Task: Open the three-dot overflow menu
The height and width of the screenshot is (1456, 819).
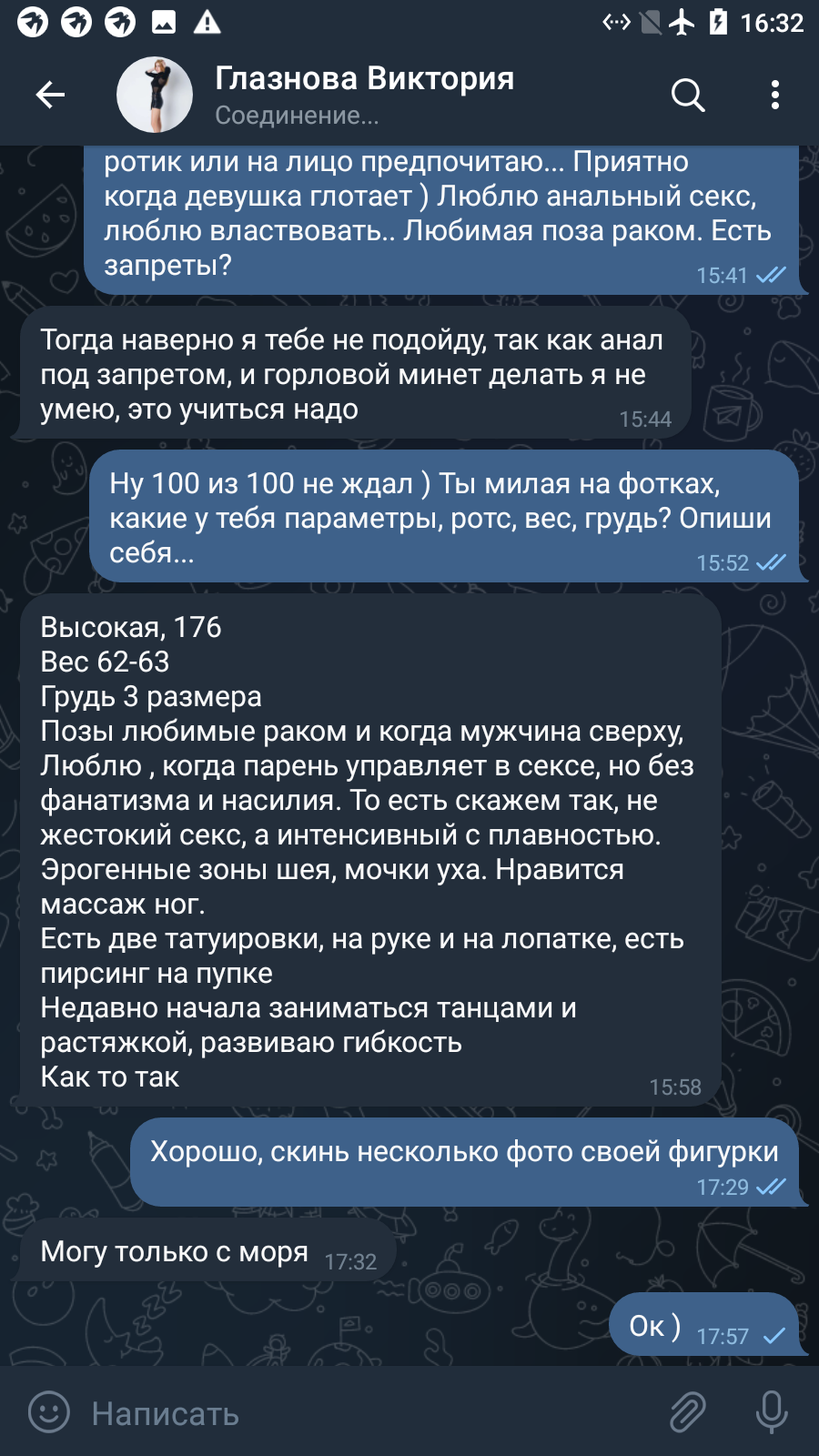Action: pyautogui.click(x=775, y=95)
